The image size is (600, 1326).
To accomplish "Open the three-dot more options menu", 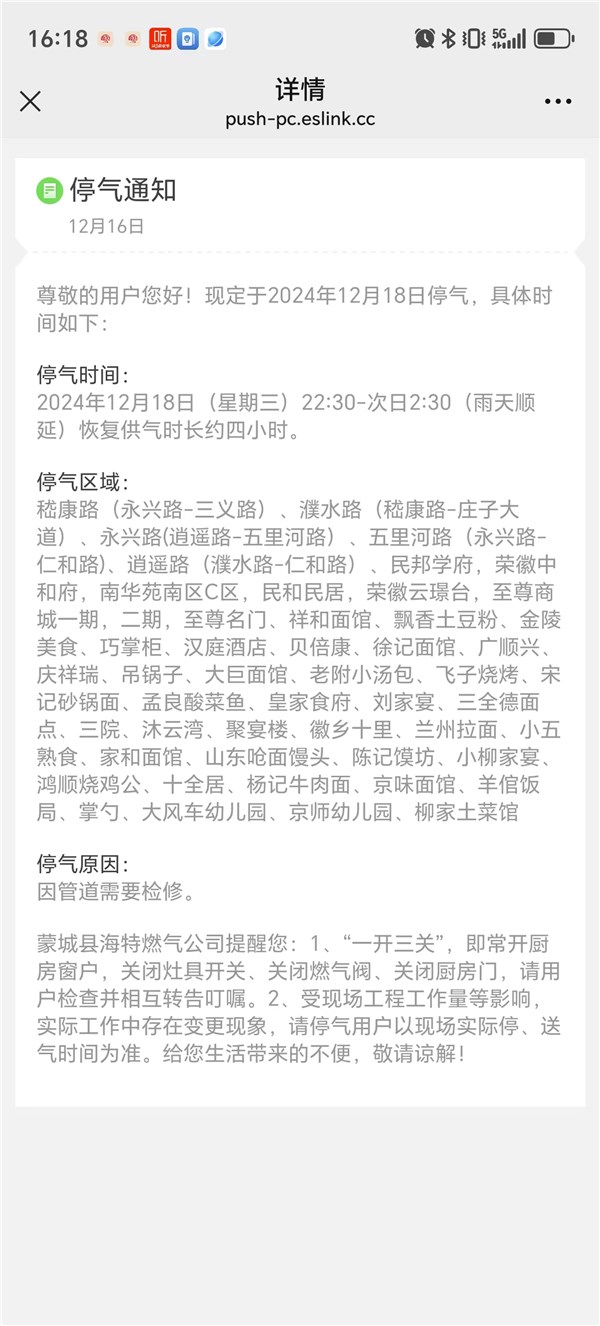I will click(x=558, y=102).
